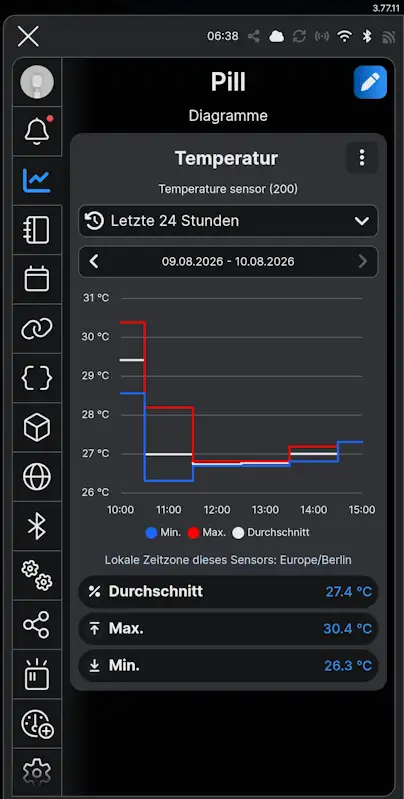Open the Bluetooth section in sidebar
The height and width of the screenshot is (799, 404).
(37, 526)
